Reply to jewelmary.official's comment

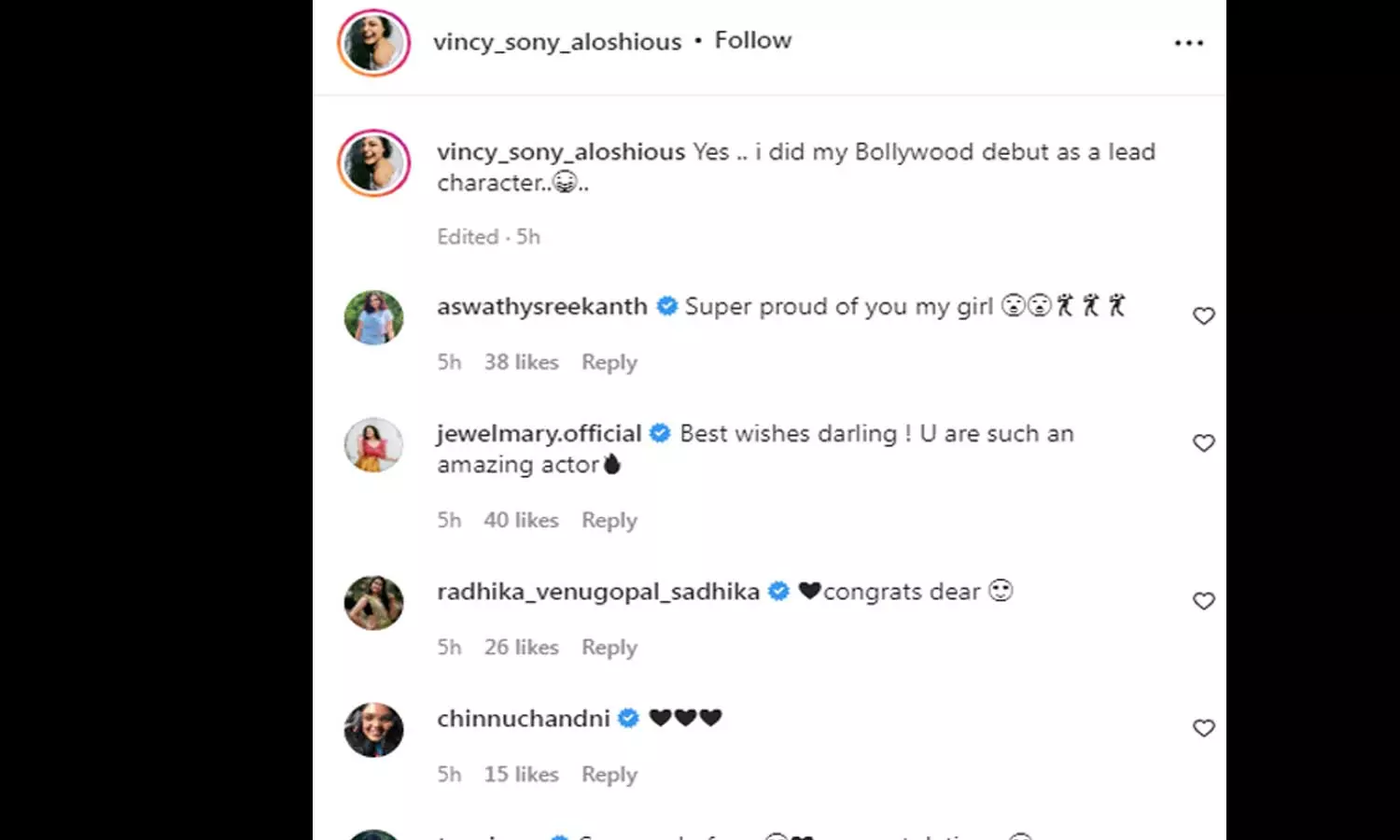[x=609, y=520]
